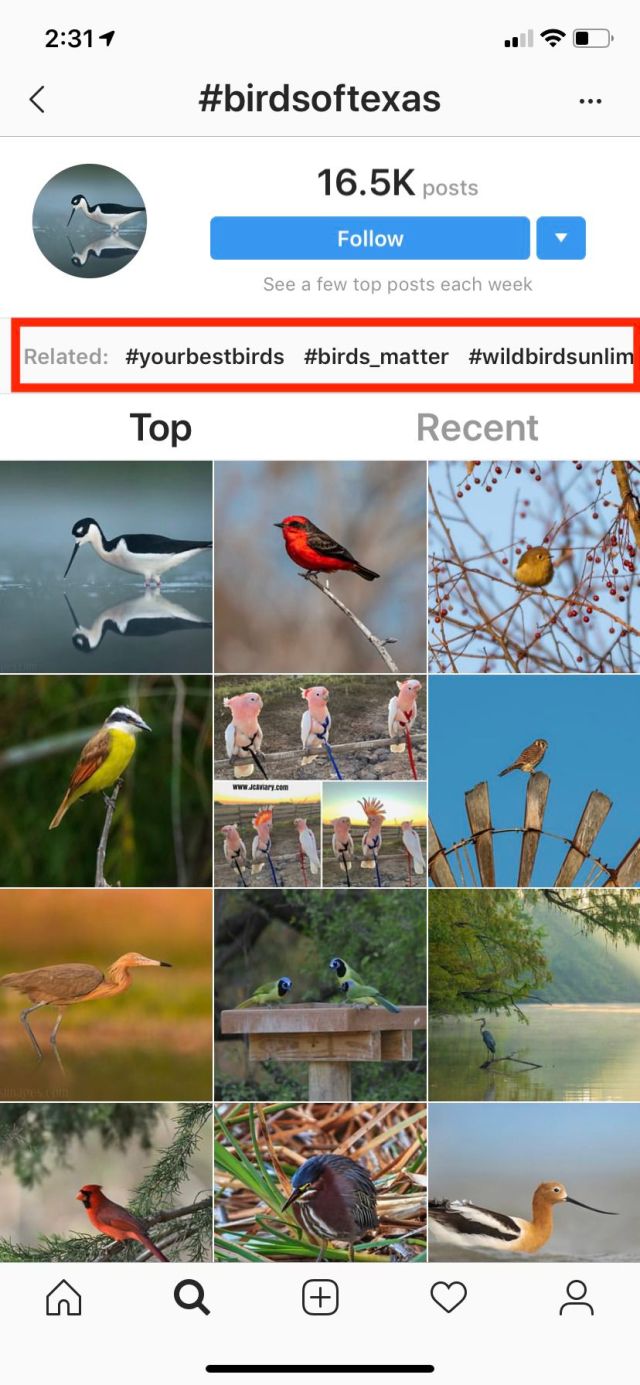640x1385 pixels.
Task: Open your profile tab
Action: (x=576, y=1297)
